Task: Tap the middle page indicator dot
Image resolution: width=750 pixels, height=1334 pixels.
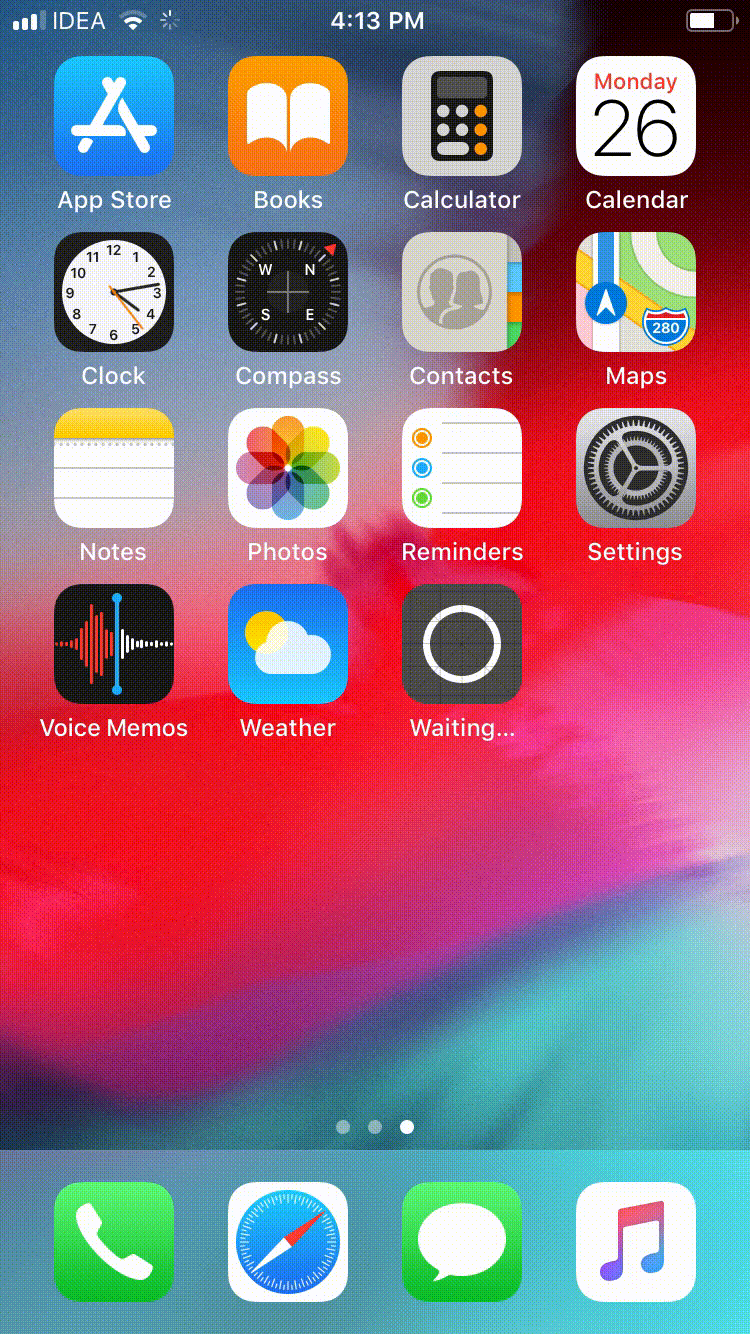Action: click(x=375, y=1126)
